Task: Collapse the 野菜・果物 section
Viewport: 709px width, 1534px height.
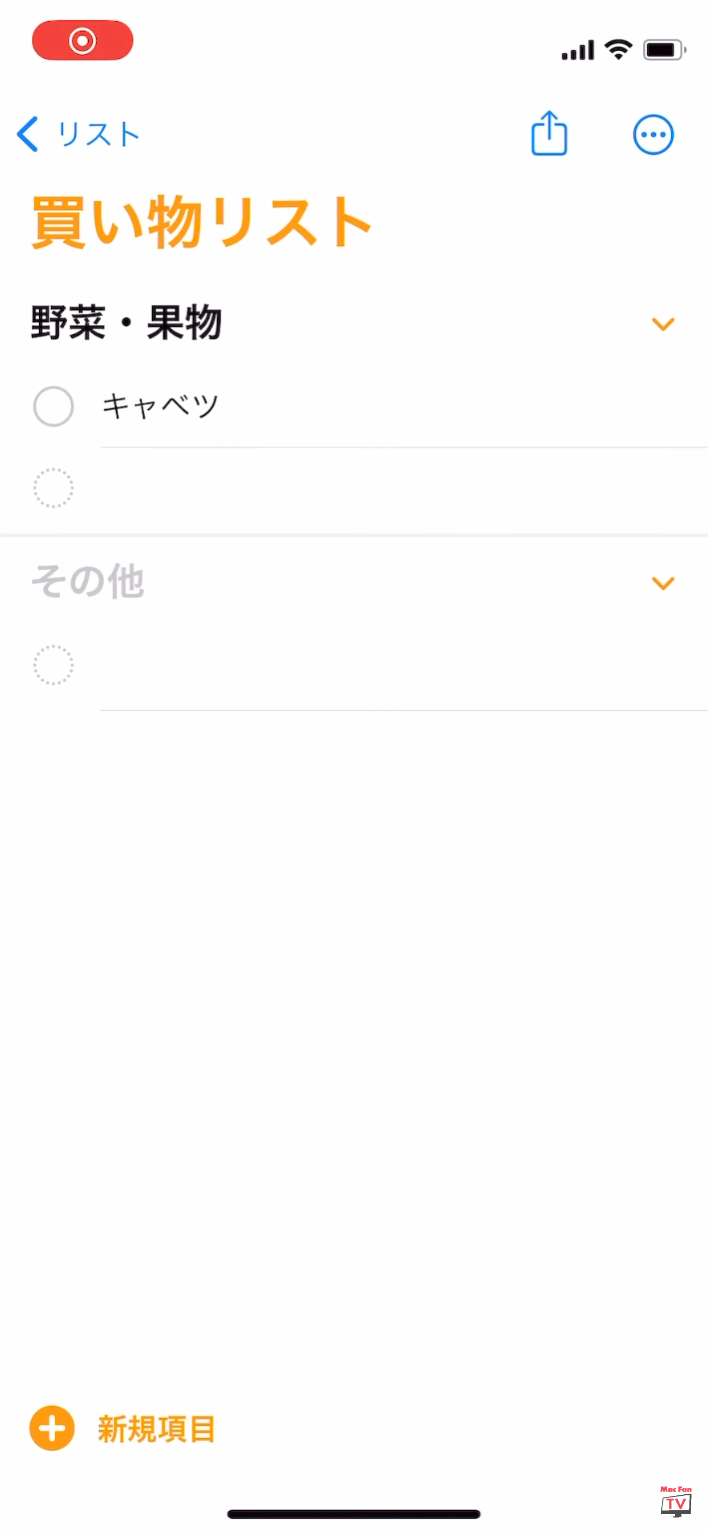Action: click(663, 324)
